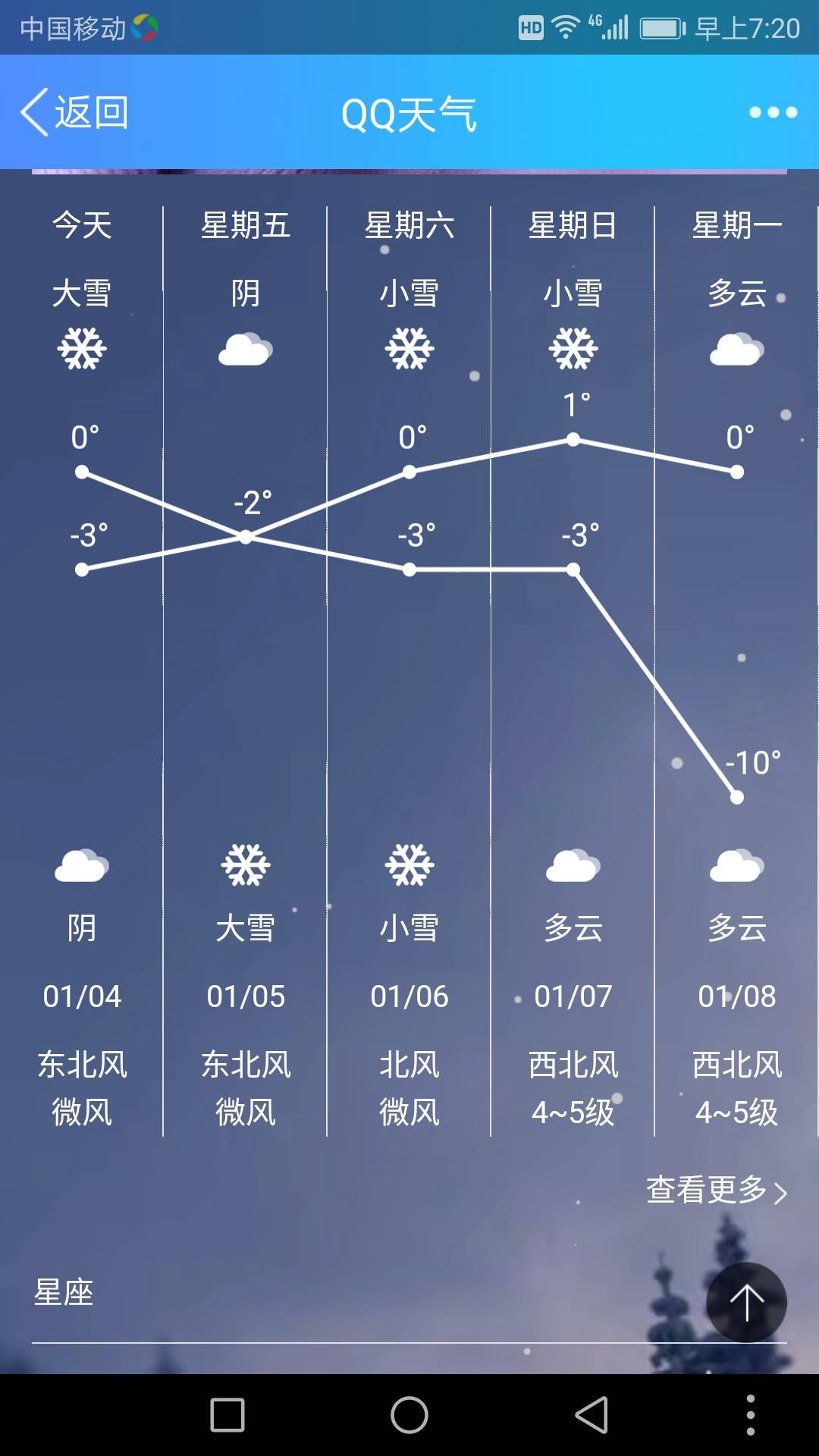The image size is (819, 1456).
Task: Go to the system home screen
Action: 409,1415
